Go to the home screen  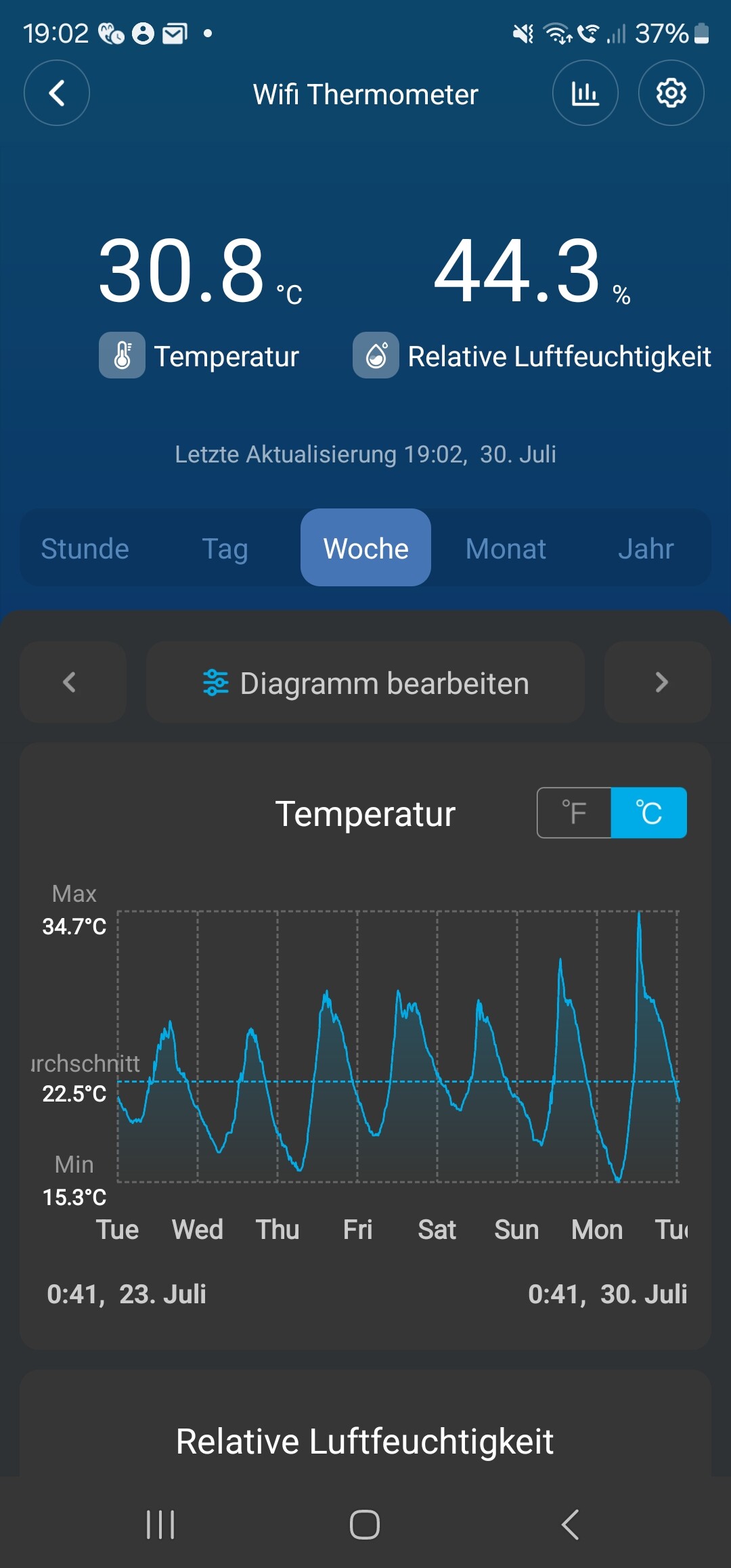point(365,1525)
